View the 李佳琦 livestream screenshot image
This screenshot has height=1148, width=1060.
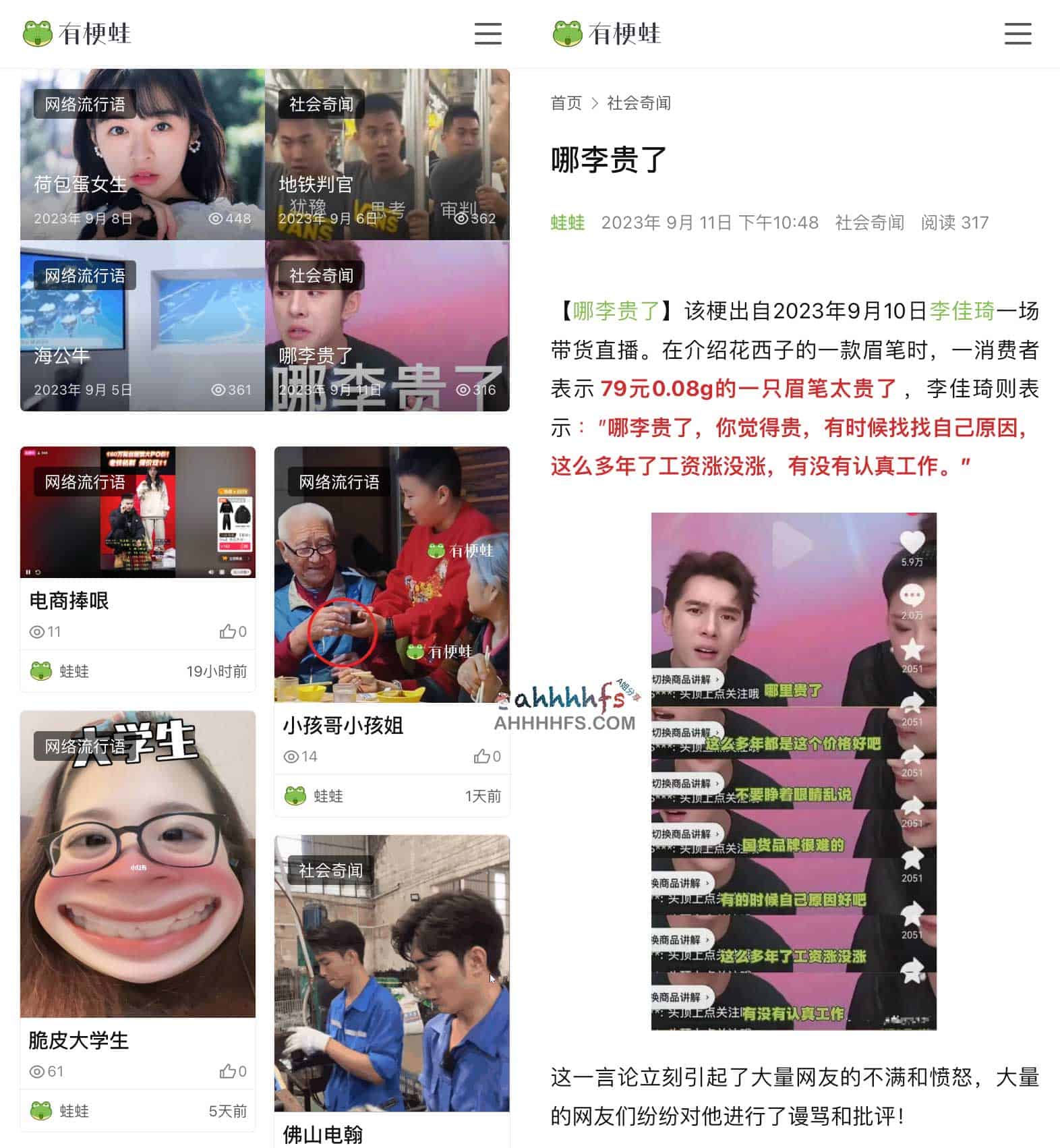pyautogui.click(x=793, y=771)
